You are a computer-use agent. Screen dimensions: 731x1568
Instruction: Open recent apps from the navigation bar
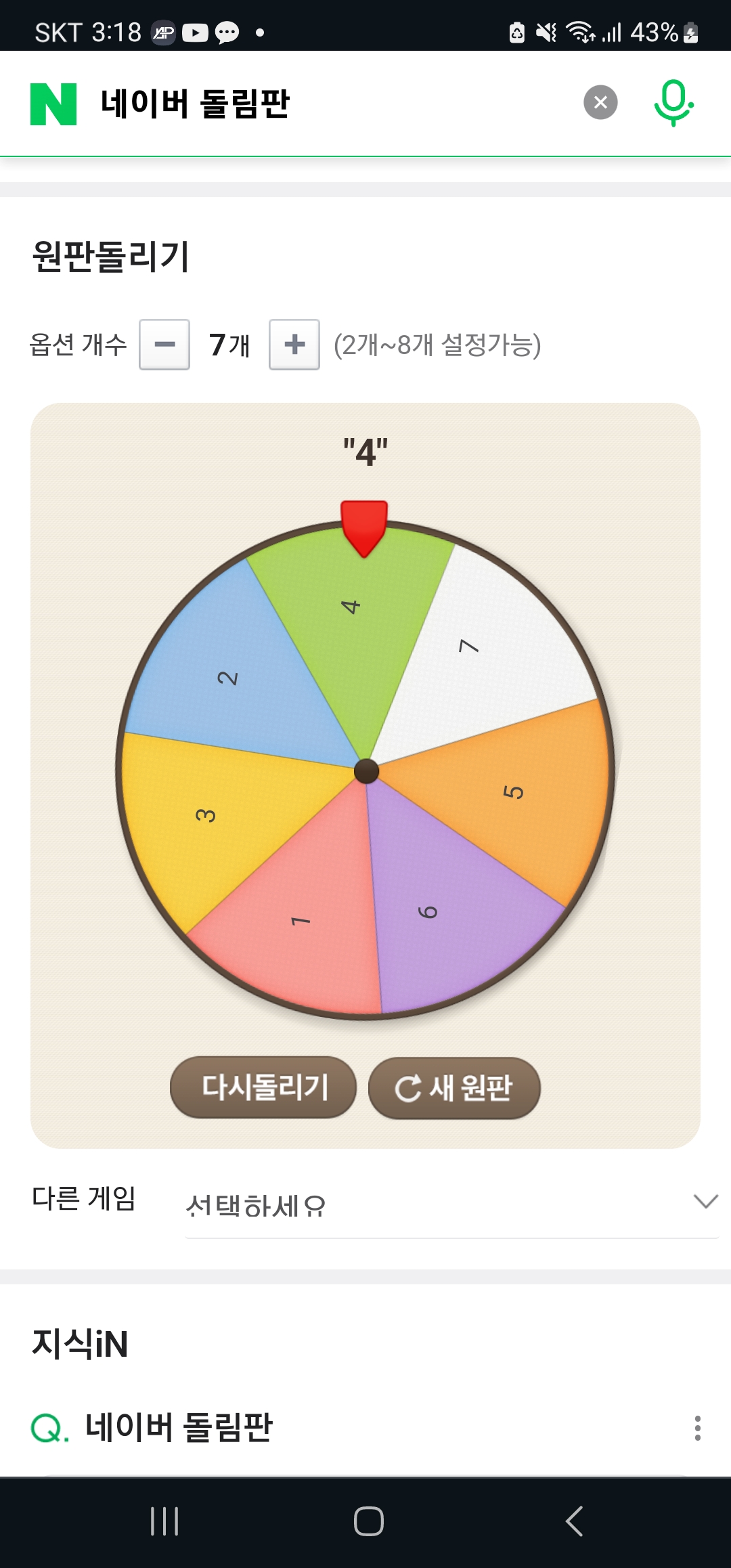tap(164, 1521)
